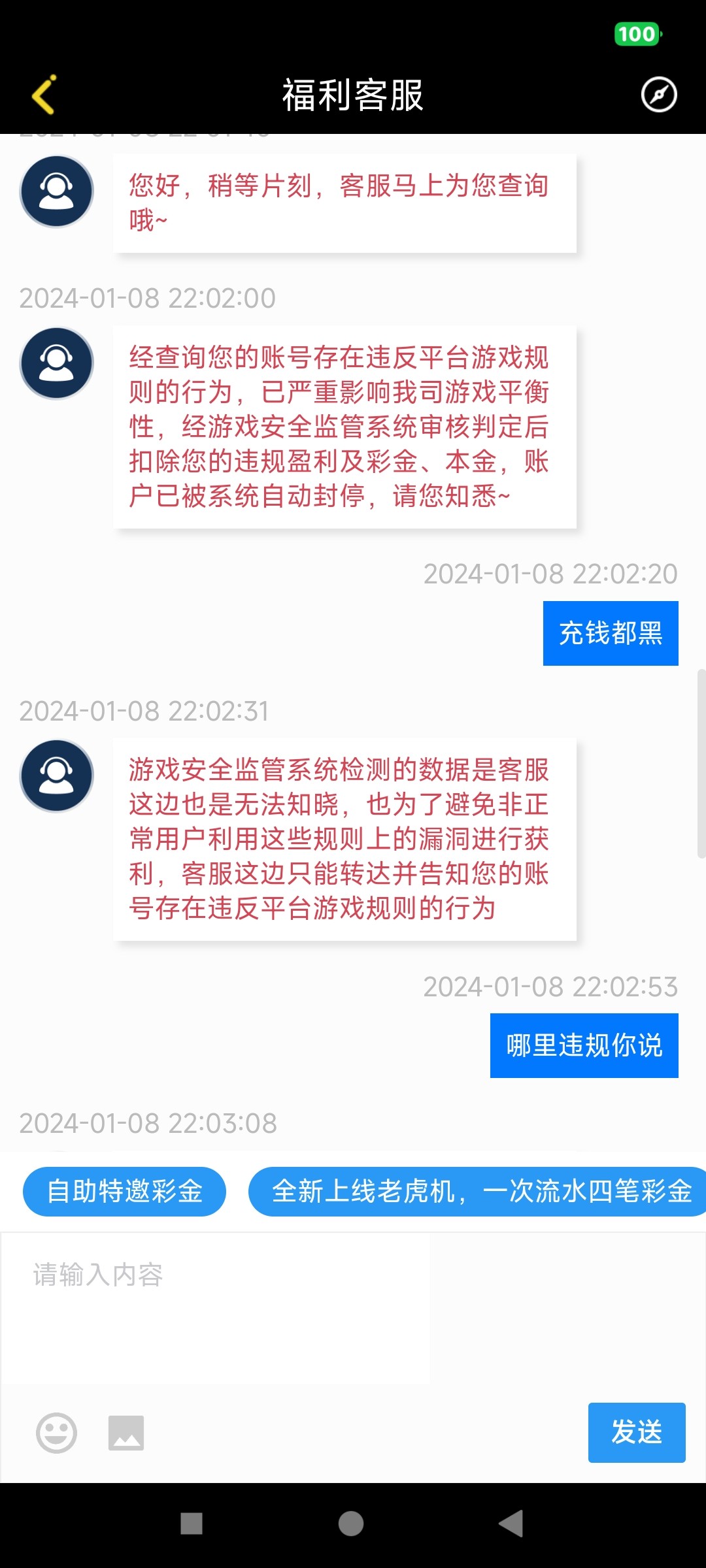Tap the back arrow to exit chat
The height and width of the screenshot is (1568, 706).
pos(43,94)
